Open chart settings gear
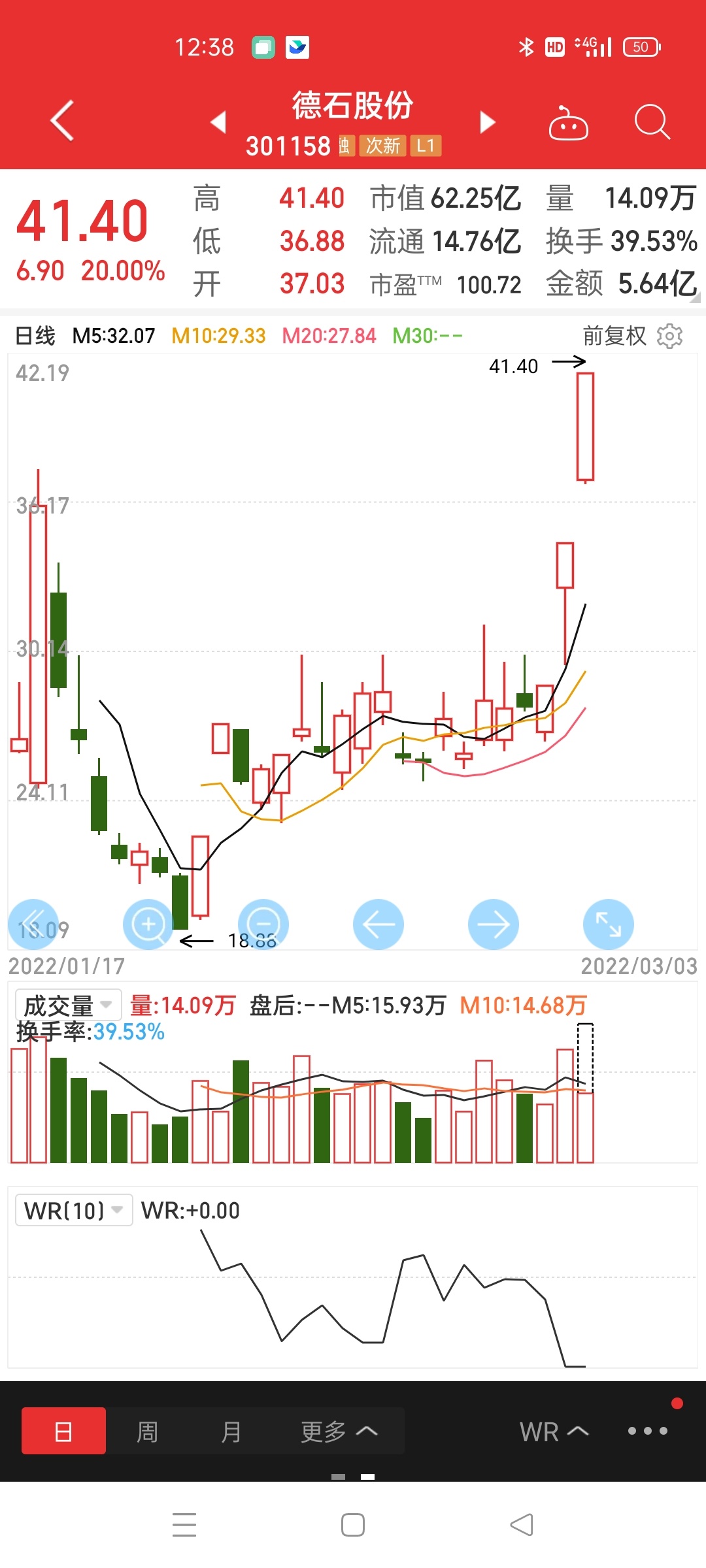Screen dimensions: 706x1568 click(x=669, y=336)
